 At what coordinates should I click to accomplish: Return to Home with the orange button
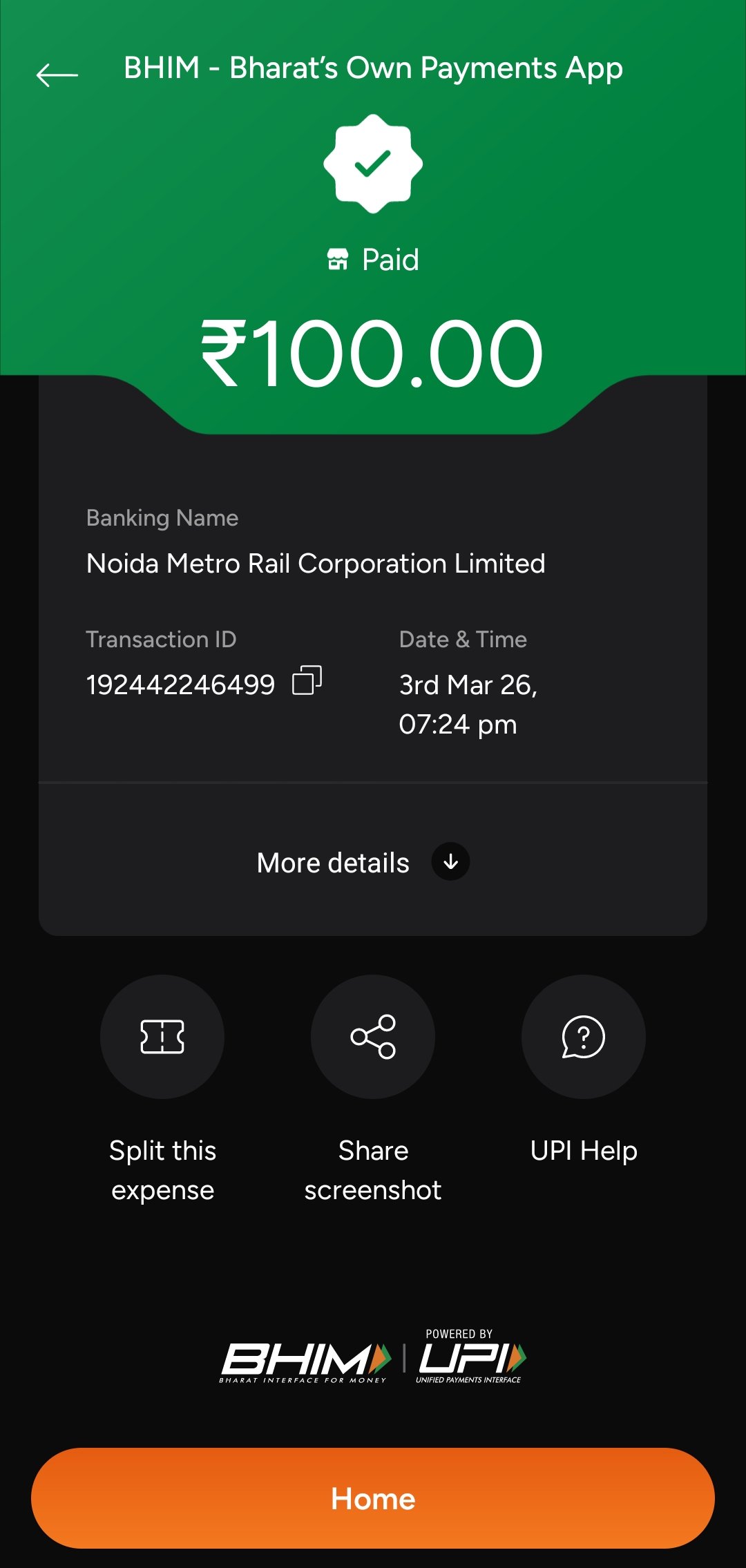pos(373,1498)
